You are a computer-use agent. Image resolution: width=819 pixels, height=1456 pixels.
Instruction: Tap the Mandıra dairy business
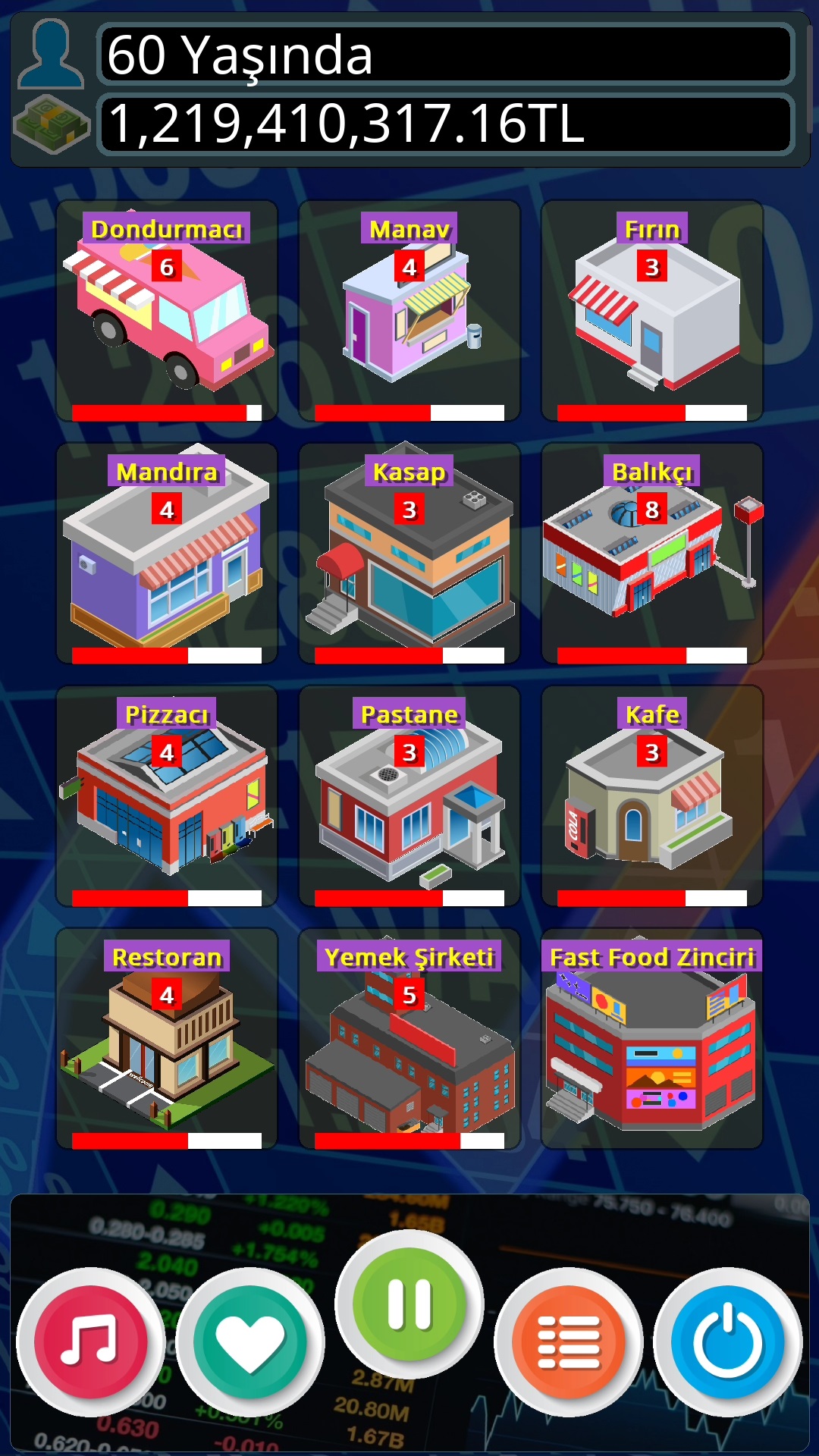point(167,554)
